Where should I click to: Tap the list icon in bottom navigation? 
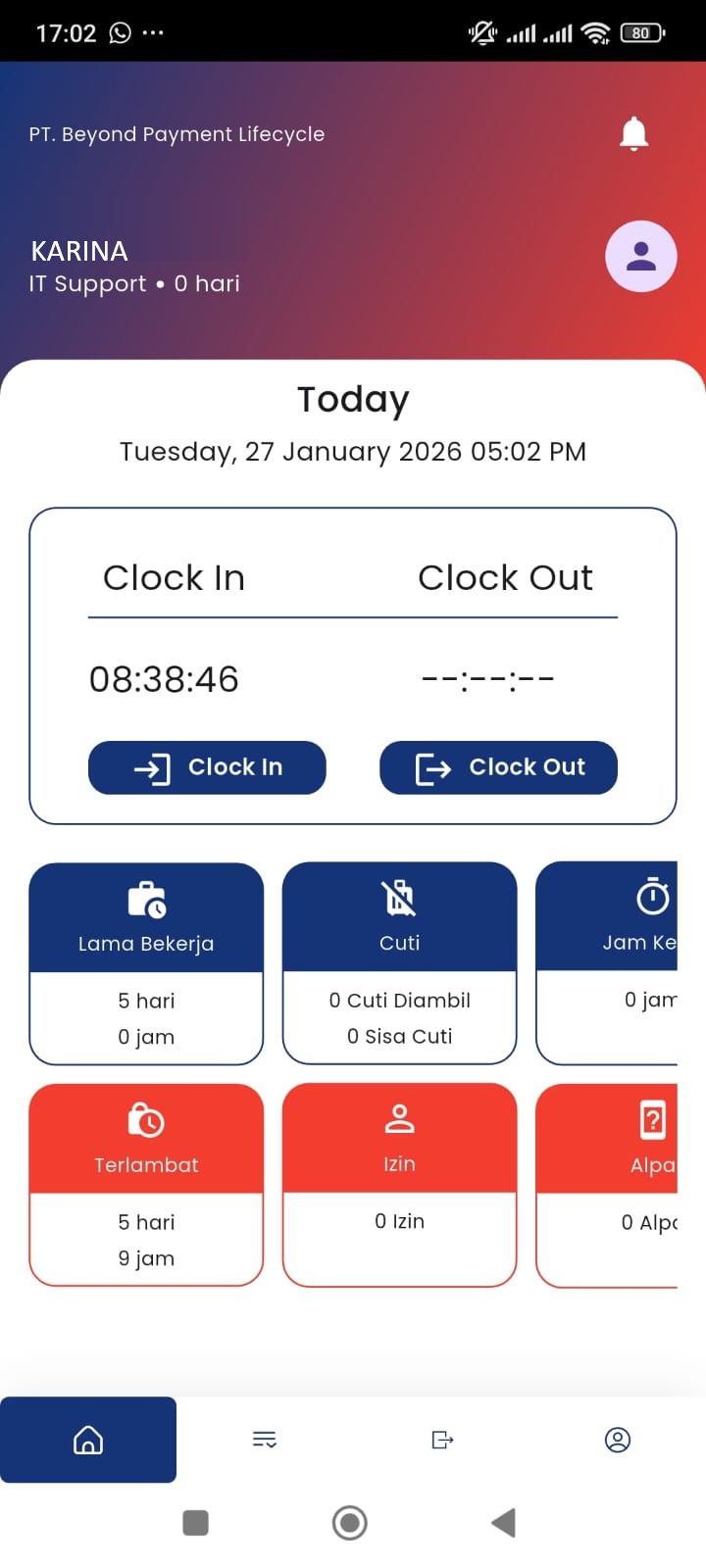(265, 1440)
